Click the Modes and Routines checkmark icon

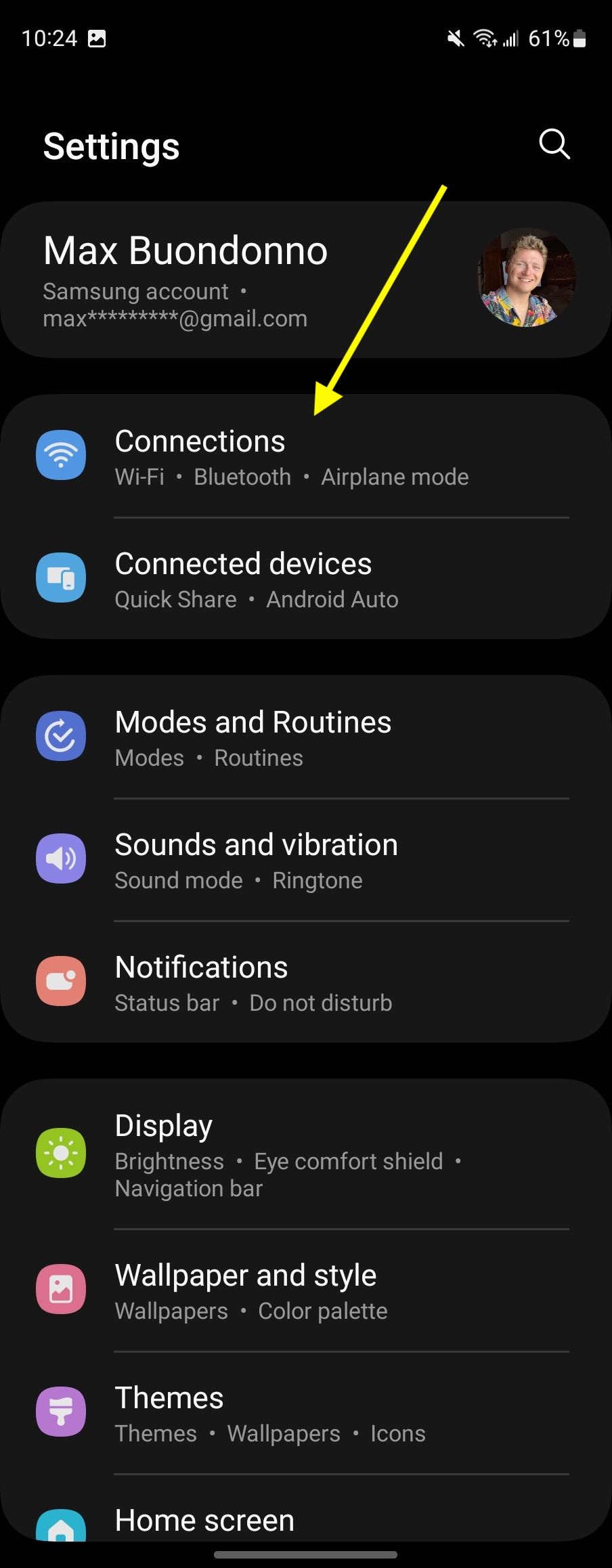point(61,736)
